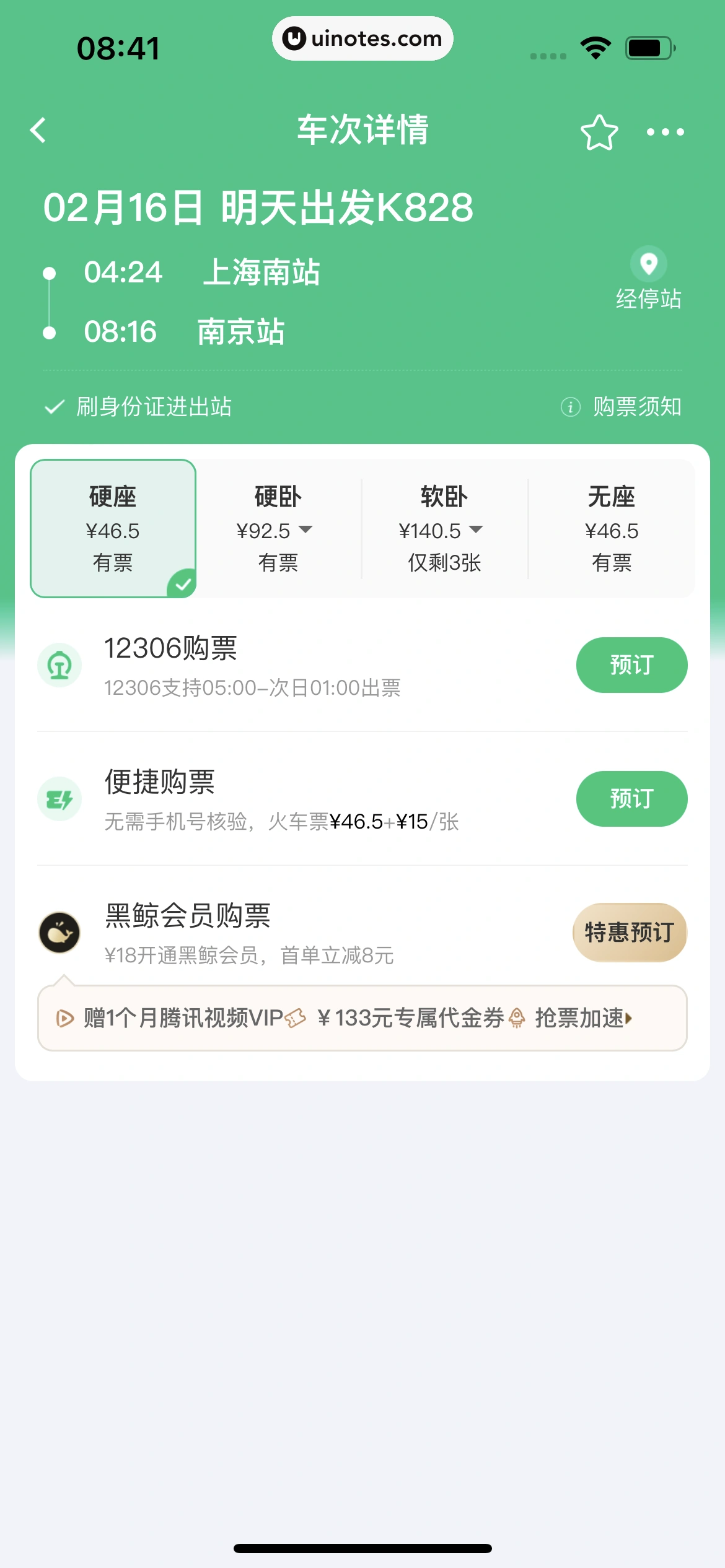Tap 特惠预订 for 黑鲸会员购票

point(630,933)
